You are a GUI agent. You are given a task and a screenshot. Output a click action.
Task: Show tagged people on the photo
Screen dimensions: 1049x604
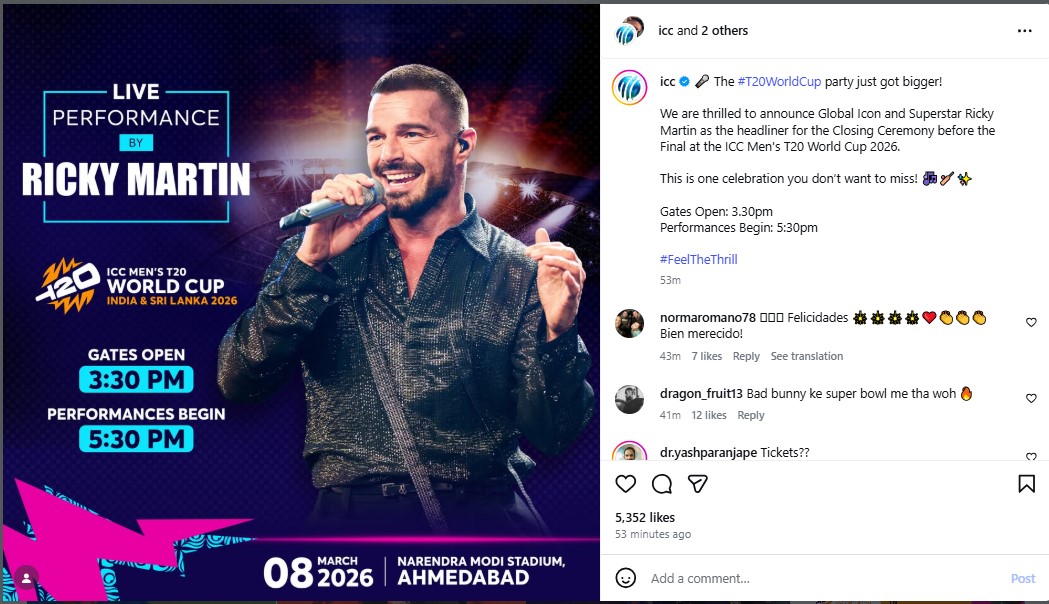click(x=26, y=578)
